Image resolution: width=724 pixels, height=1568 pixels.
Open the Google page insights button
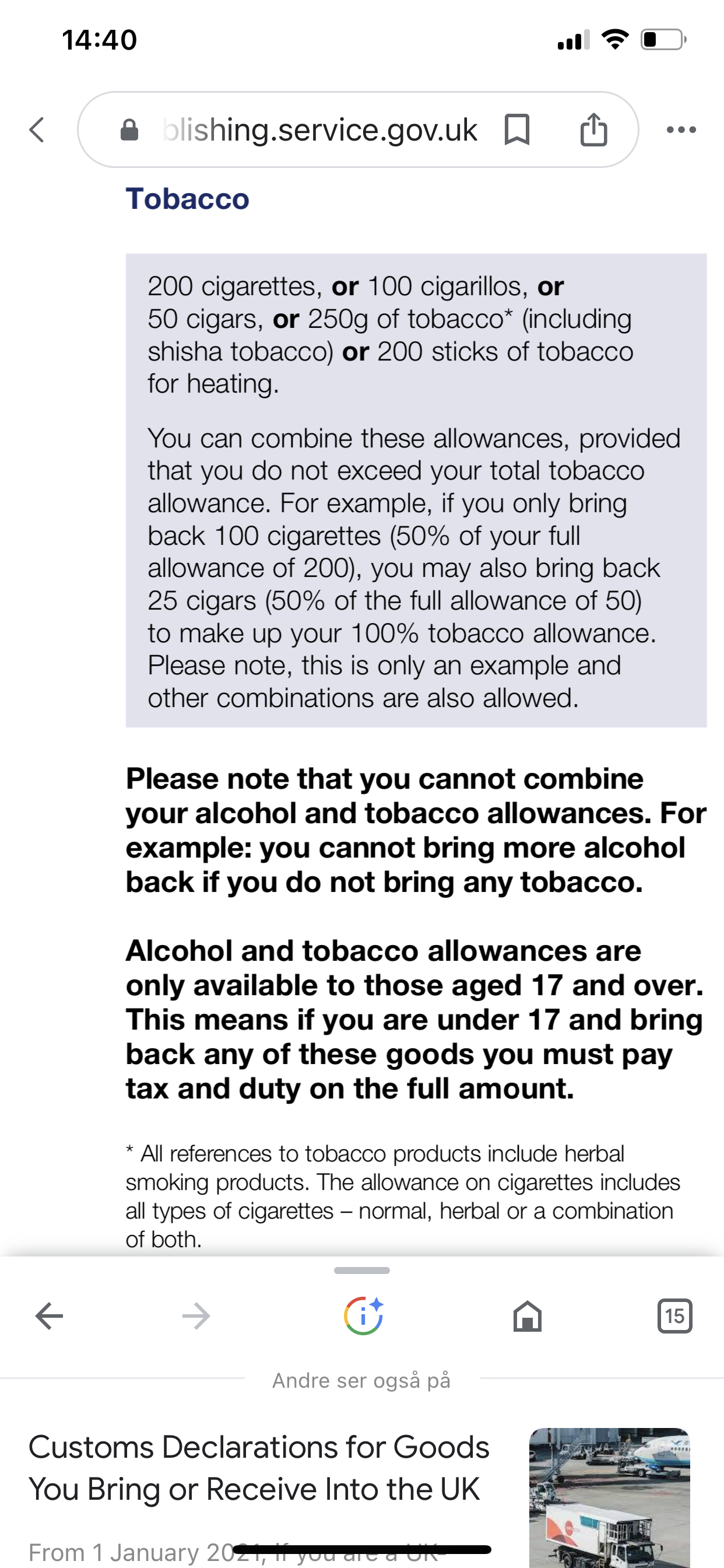(363, 1316)
